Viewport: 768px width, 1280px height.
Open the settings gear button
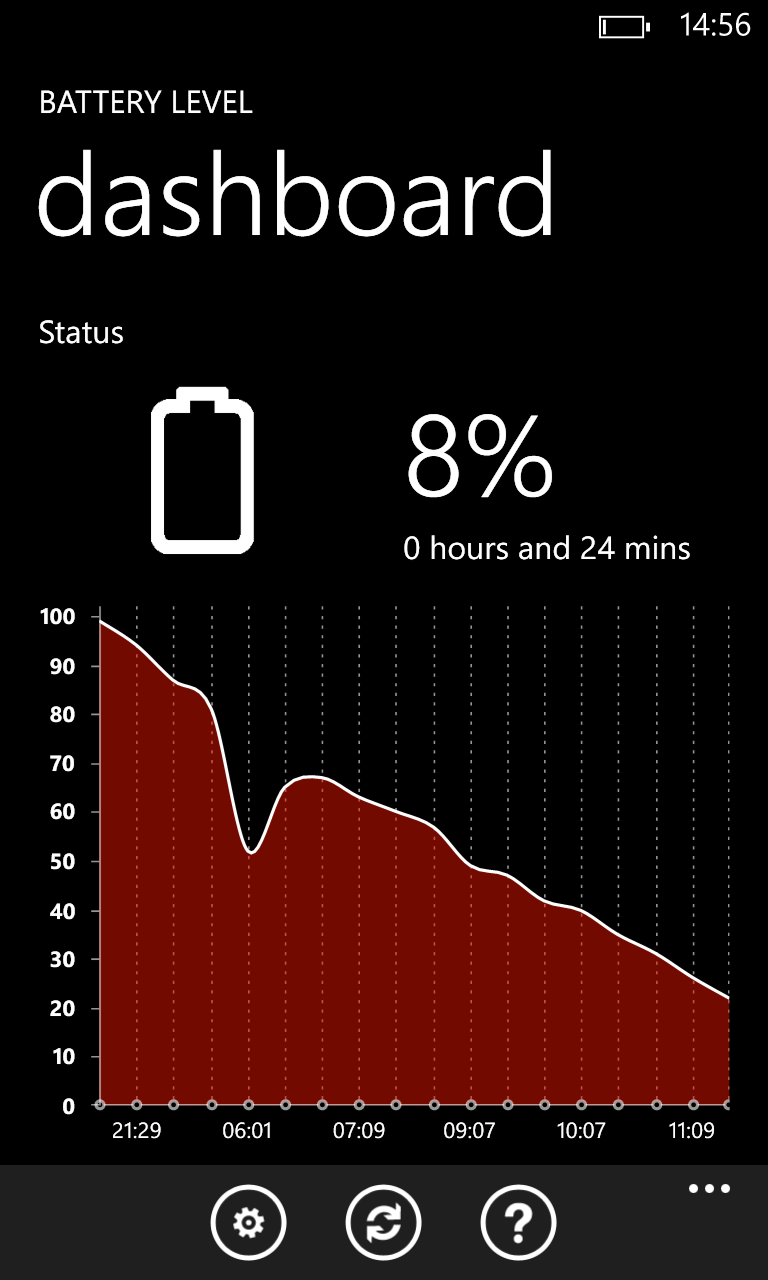coord(248,1222)
